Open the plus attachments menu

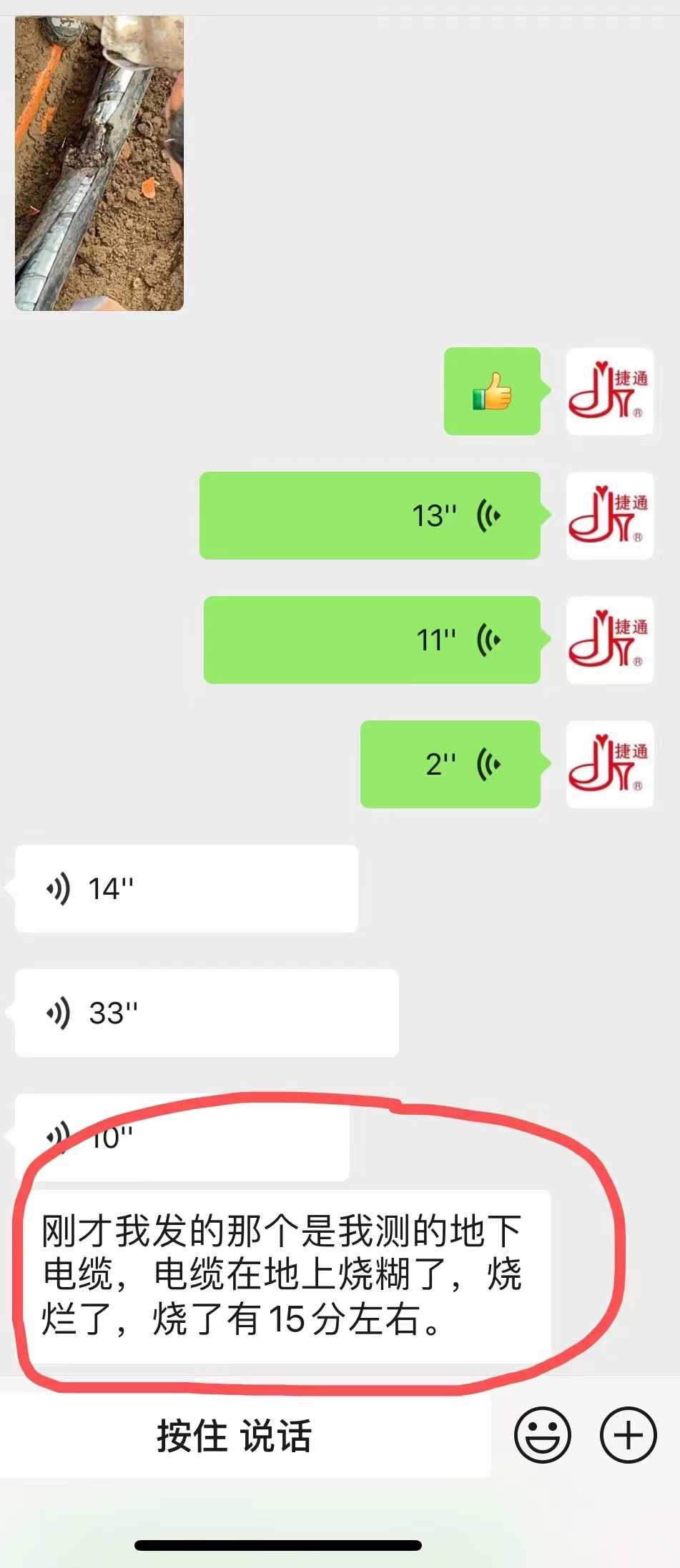click(x=628, y=1435)
